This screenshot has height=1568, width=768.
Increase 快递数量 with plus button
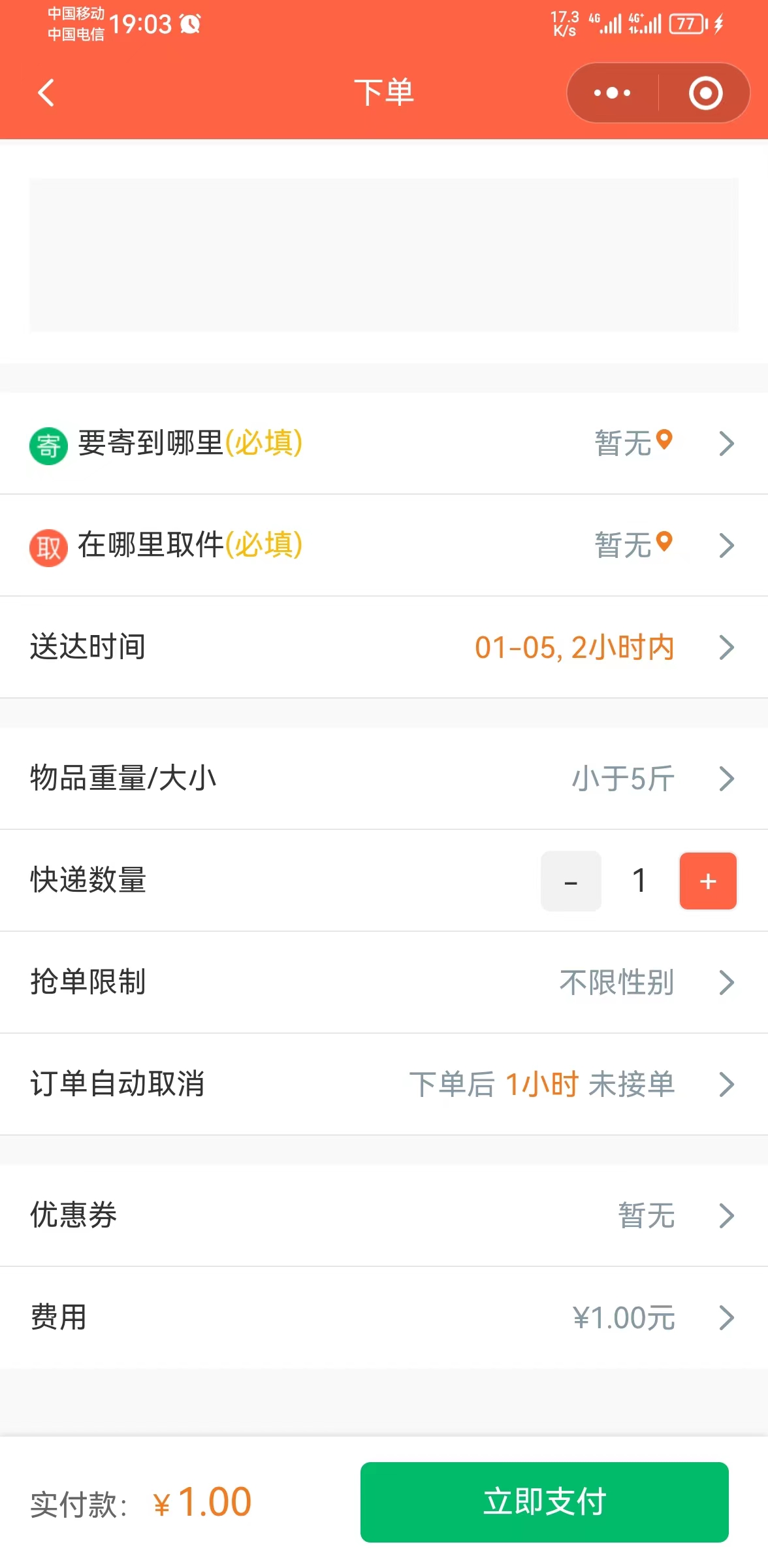[x=708, y=881]
